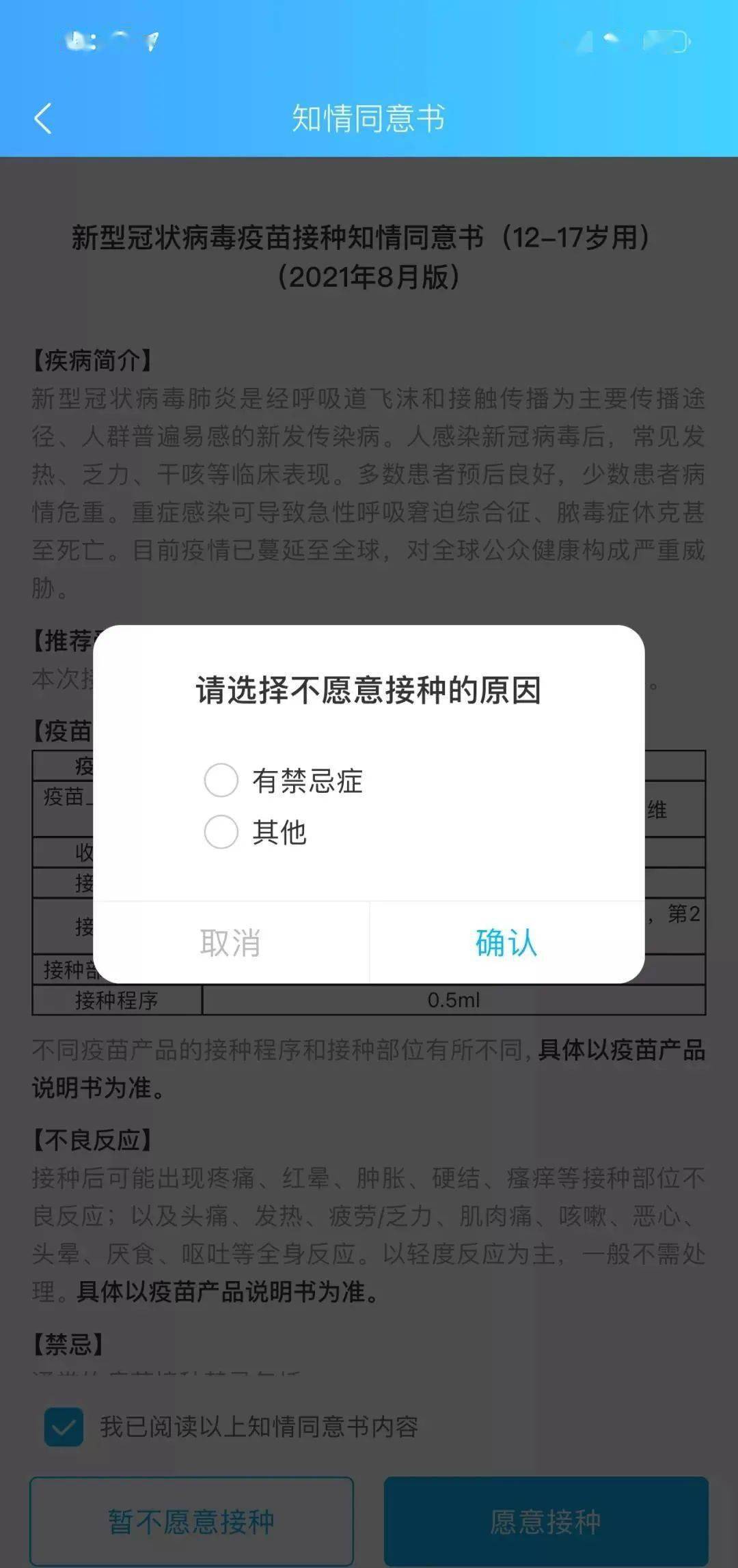Click the 知情同意书 title in the header
Screen dimensions: 738x1568
click(x=369, y=117)
